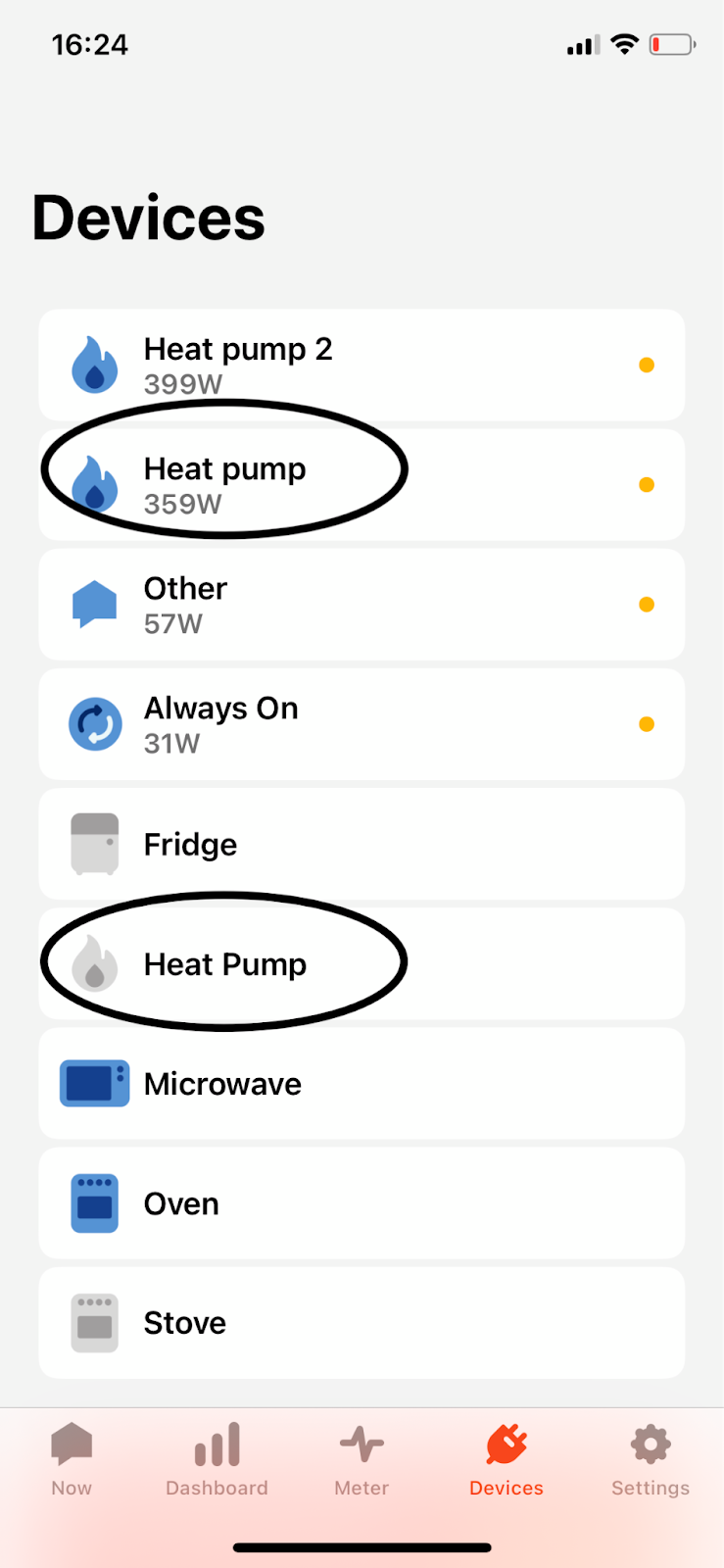Go to the Dashboard tab
This screenshot has width=724, height=1568.
[217, 1459]
